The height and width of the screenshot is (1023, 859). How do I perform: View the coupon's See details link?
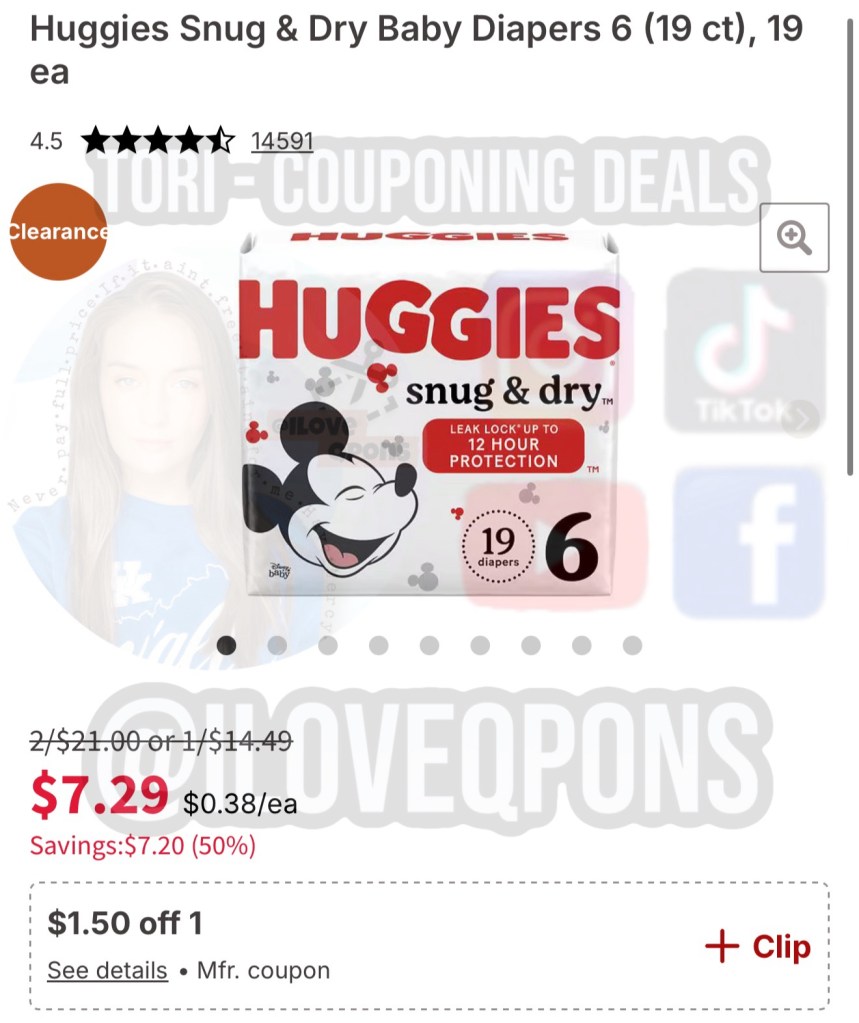[107, 970]
